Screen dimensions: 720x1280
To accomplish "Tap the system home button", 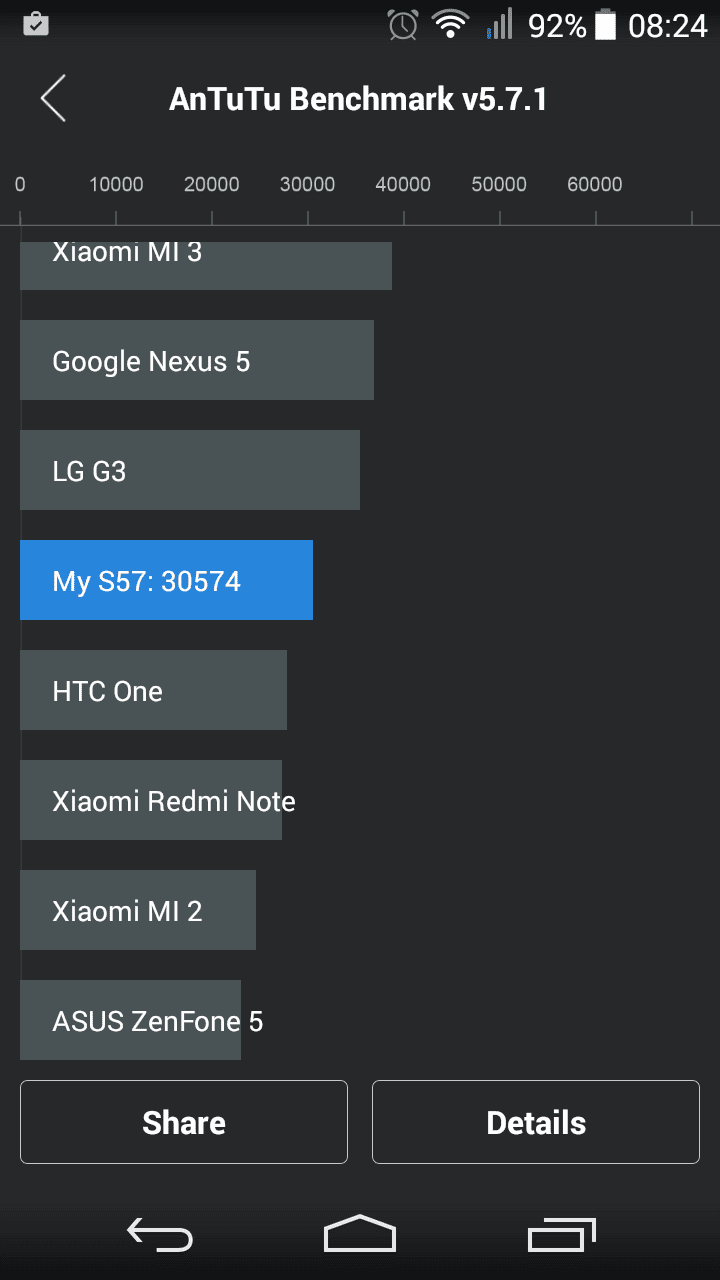I will coord(360,1234).
